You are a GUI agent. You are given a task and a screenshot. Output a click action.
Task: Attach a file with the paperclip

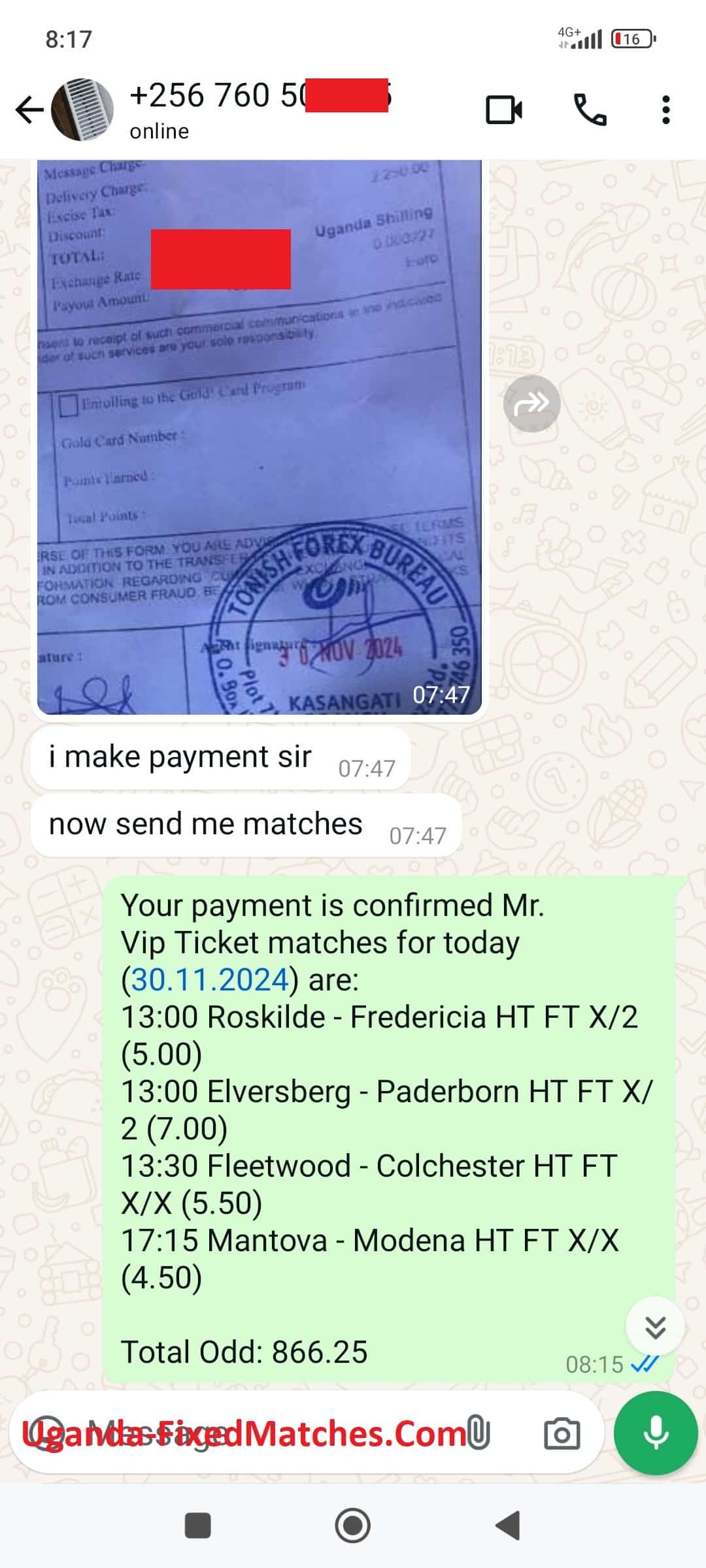point(479,1434)
